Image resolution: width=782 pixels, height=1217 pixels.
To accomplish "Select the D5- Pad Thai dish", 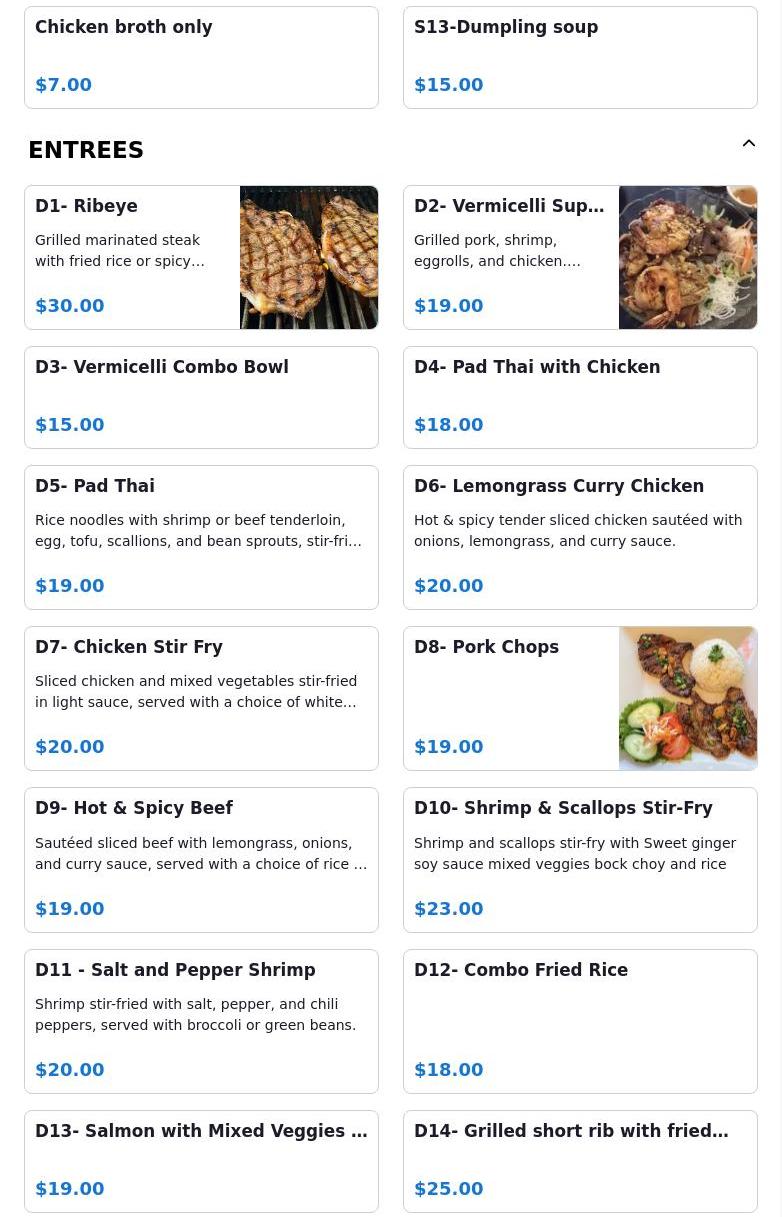I will (x=201, y=537).
